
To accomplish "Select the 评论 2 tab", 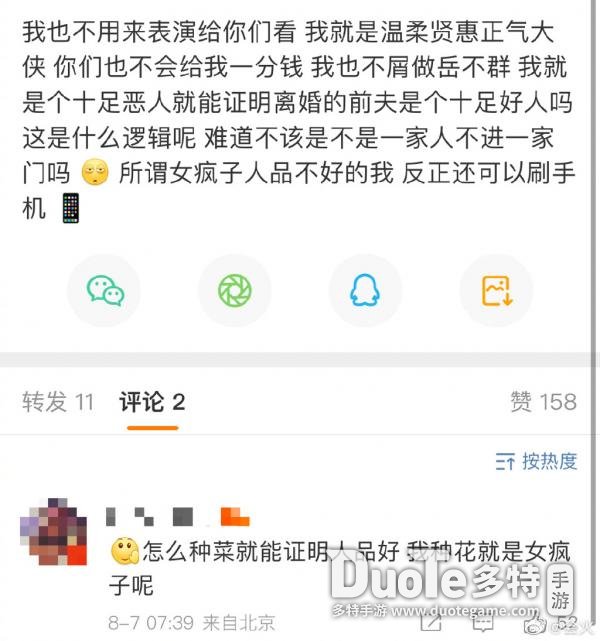I will (x=152, y=402).
